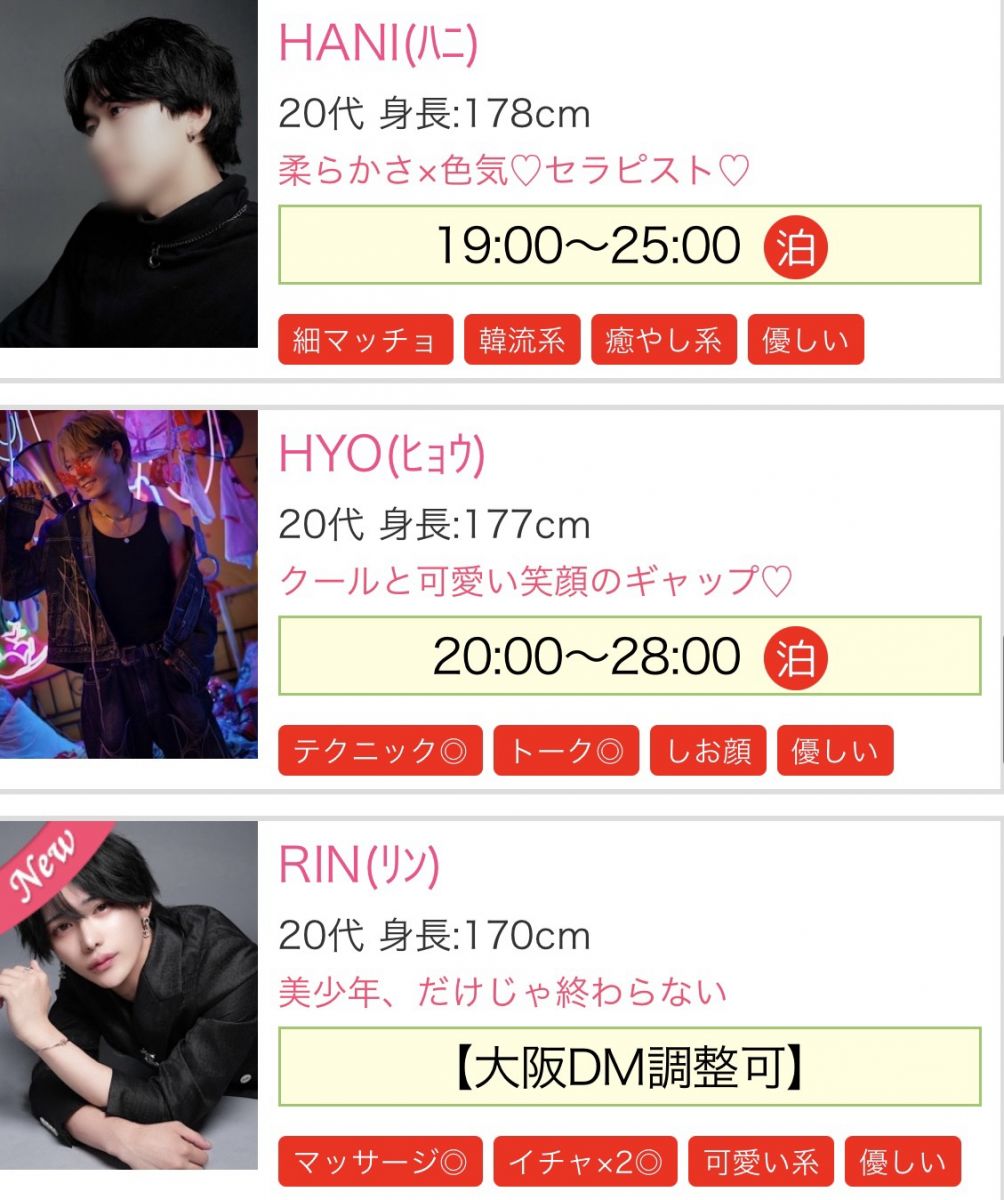Open the RIN(リン) name link
Viewport: 1004px width, 1200px height.
coord(359,866)
